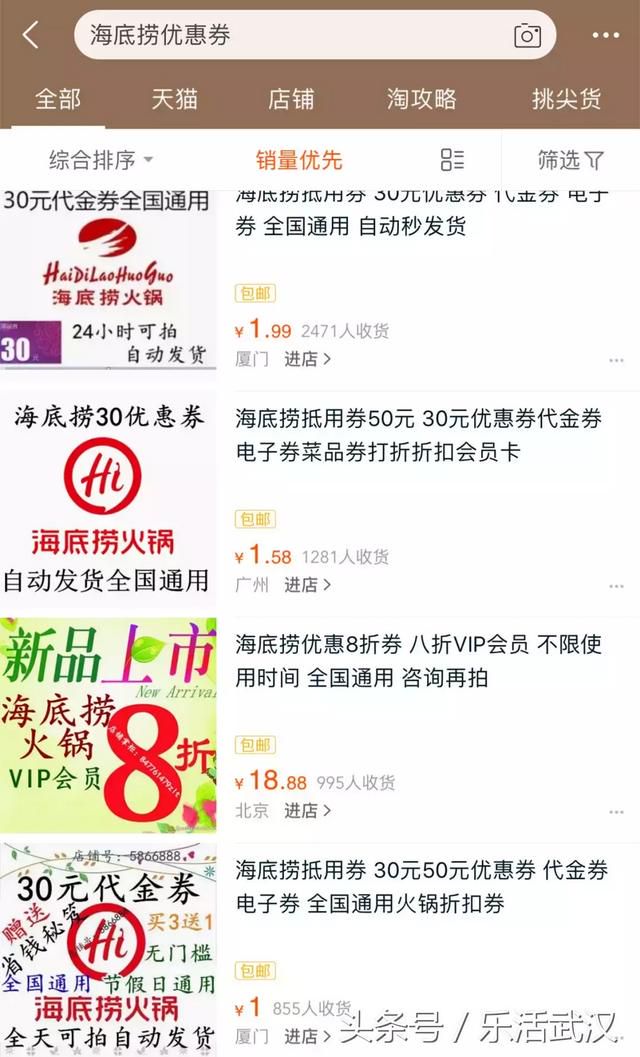The height and width of the screenshot is (1057, 640).
Task: Enter the 广州 seller's shop via 进店
Action: [x=307, y=585]
